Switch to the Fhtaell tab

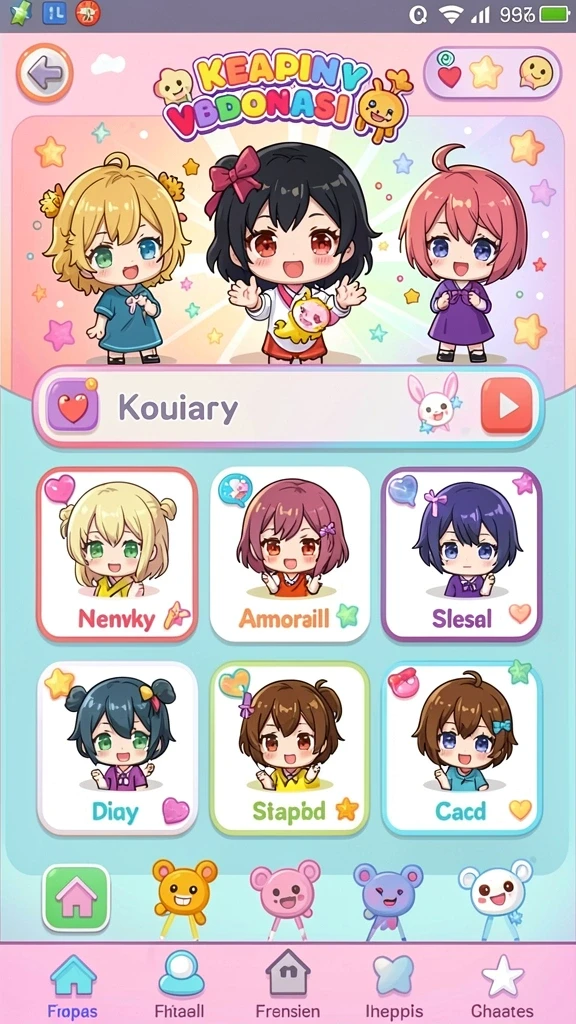tap(180, 985)
